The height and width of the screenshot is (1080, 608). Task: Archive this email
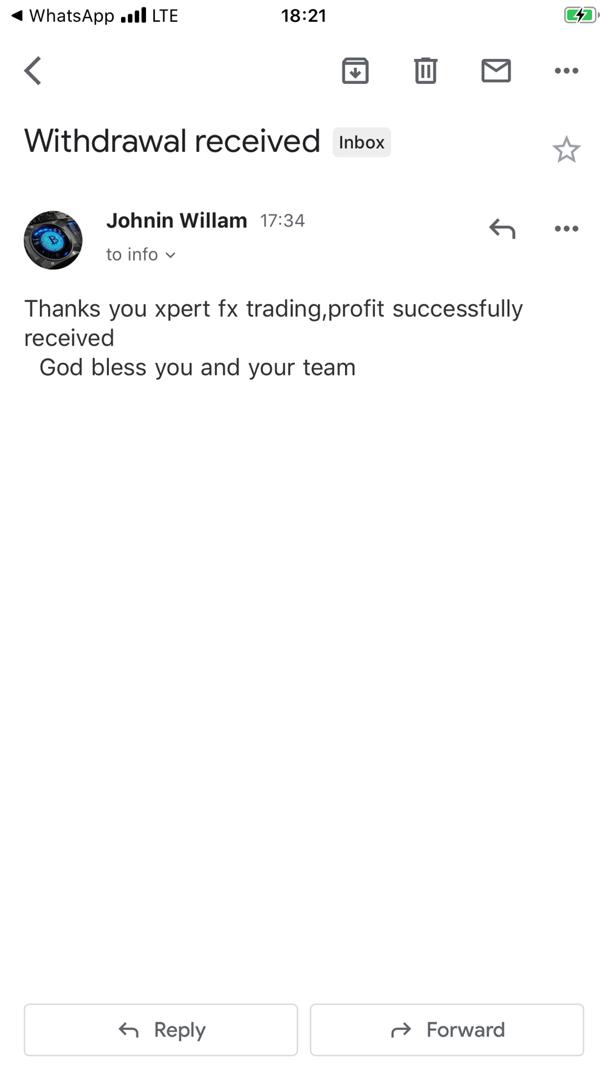coord(355,70)
